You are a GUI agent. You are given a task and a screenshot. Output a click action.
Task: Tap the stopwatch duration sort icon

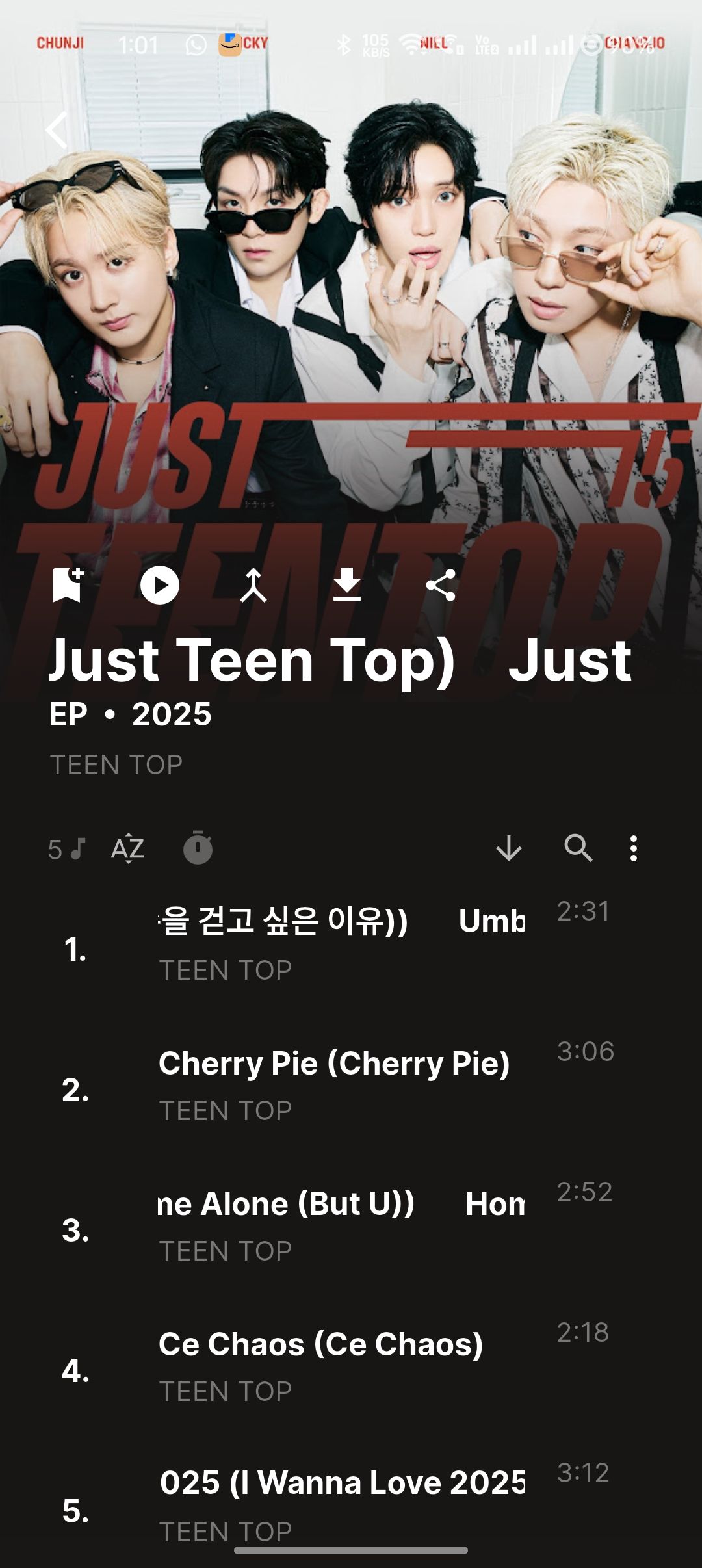pyautogui.click(x=198, y=848)
